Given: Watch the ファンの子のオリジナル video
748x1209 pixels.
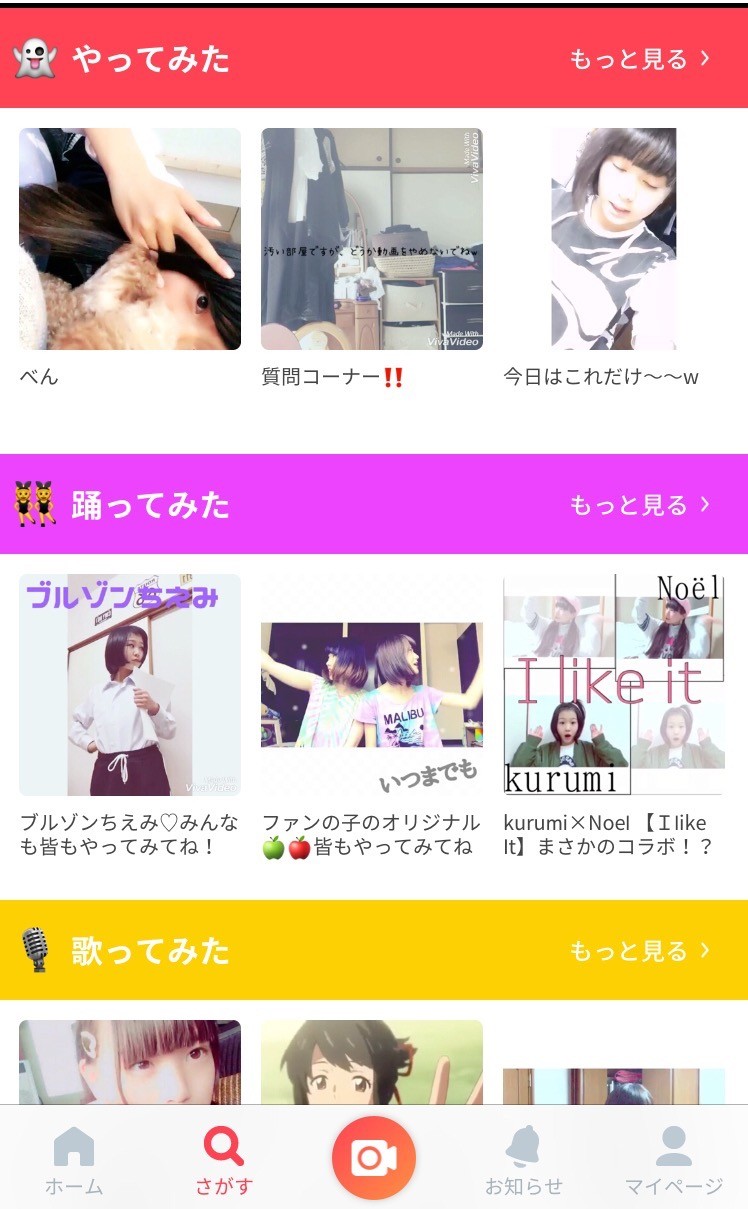Looking at the screenshot, I should click(372, 685).
